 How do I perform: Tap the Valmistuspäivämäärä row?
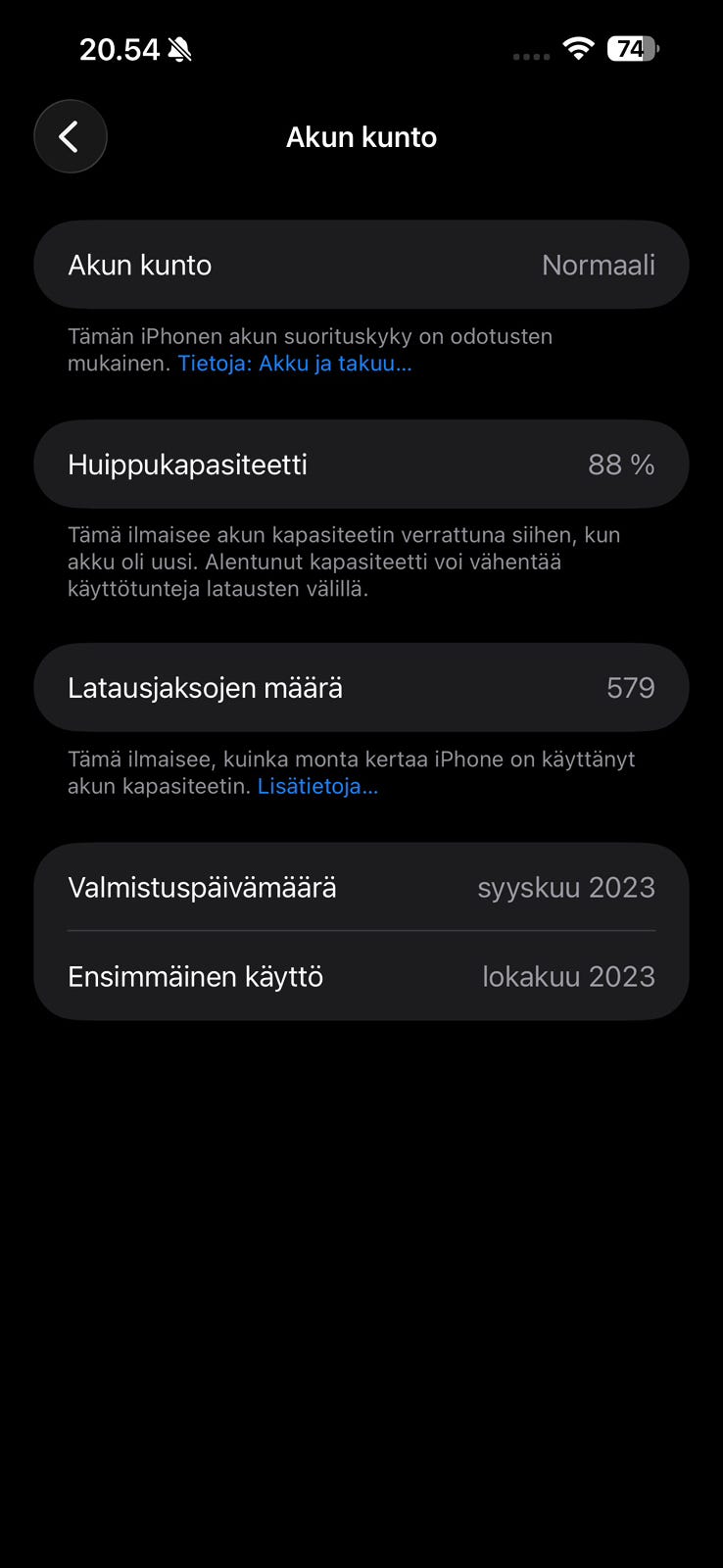361,887
